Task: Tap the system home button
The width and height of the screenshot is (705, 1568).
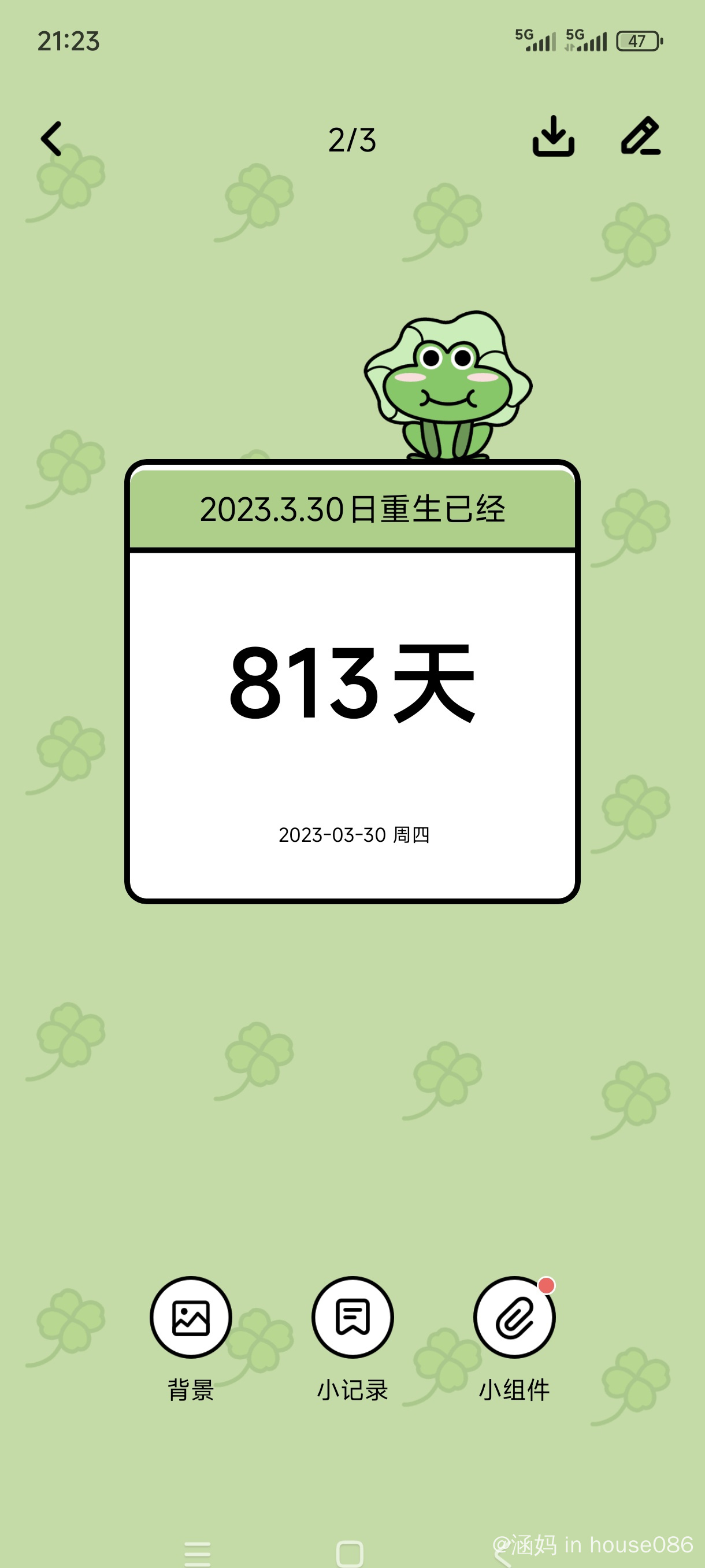Action: coord(350,1554)
